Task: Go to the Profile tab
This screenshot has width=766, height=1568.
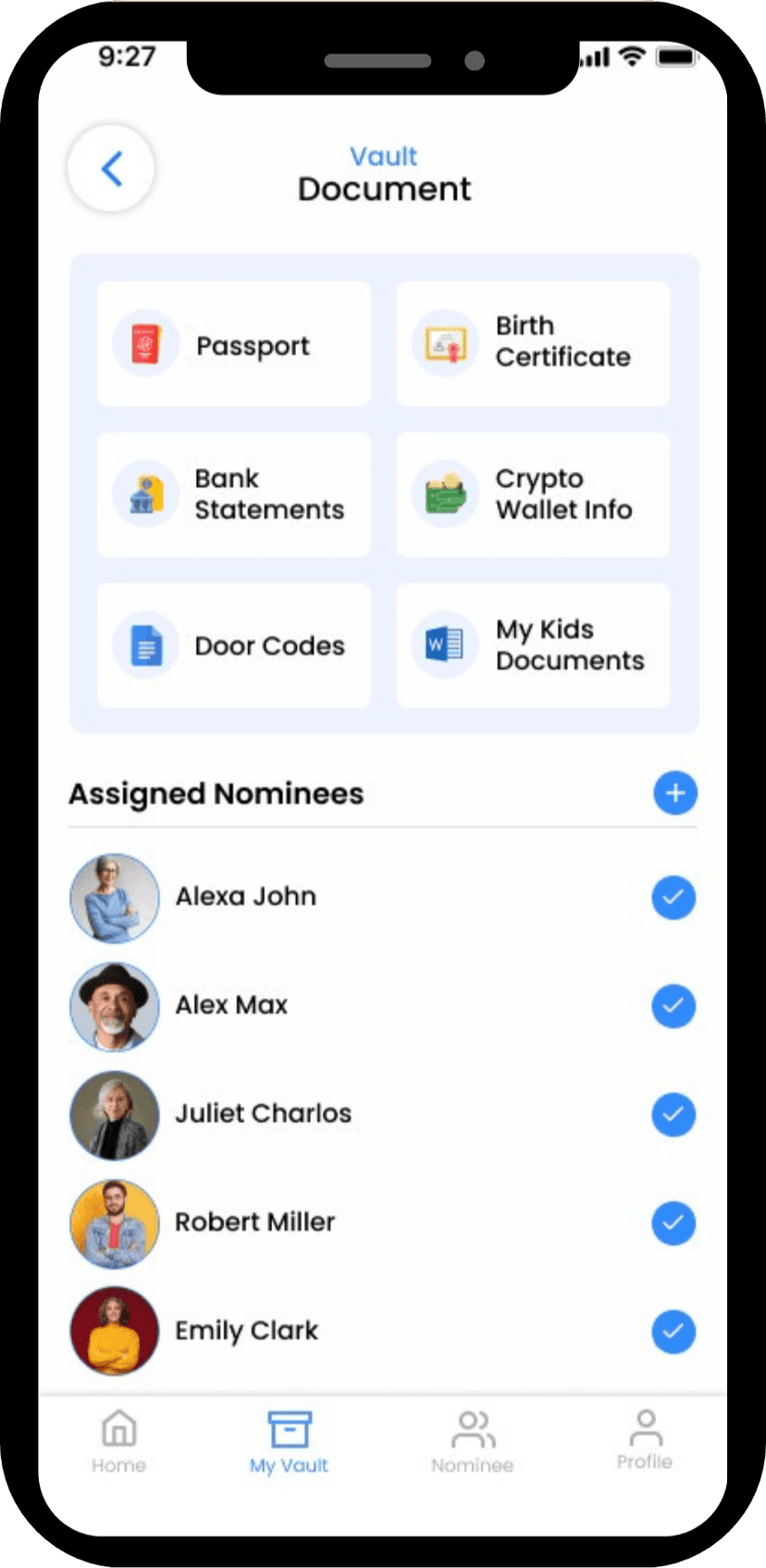Action: [645, 1440]
